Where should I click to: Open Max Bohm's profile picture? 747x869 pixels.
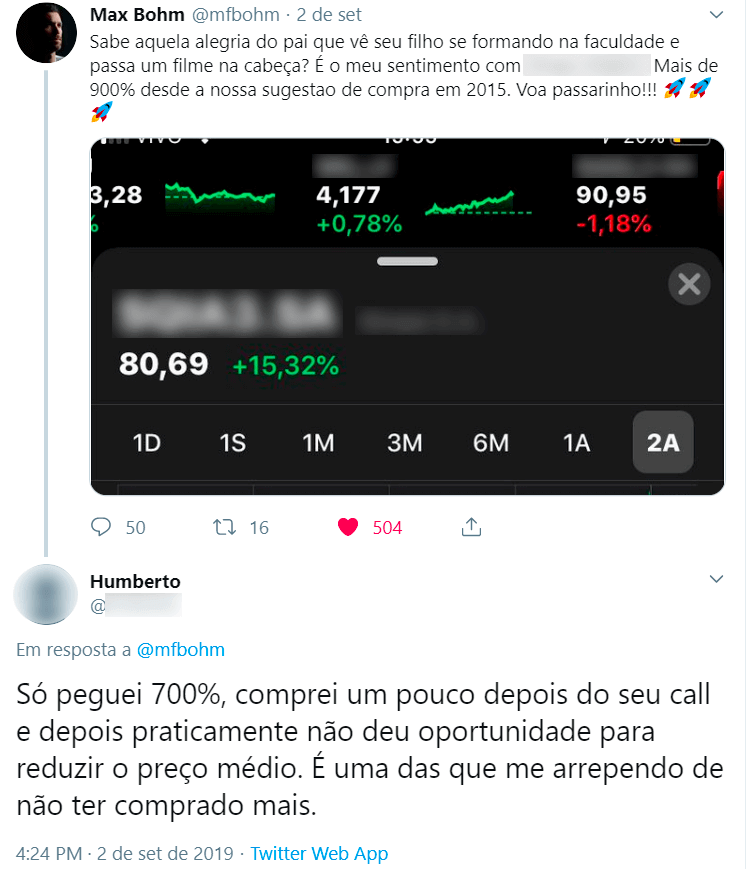coord(47,32)
